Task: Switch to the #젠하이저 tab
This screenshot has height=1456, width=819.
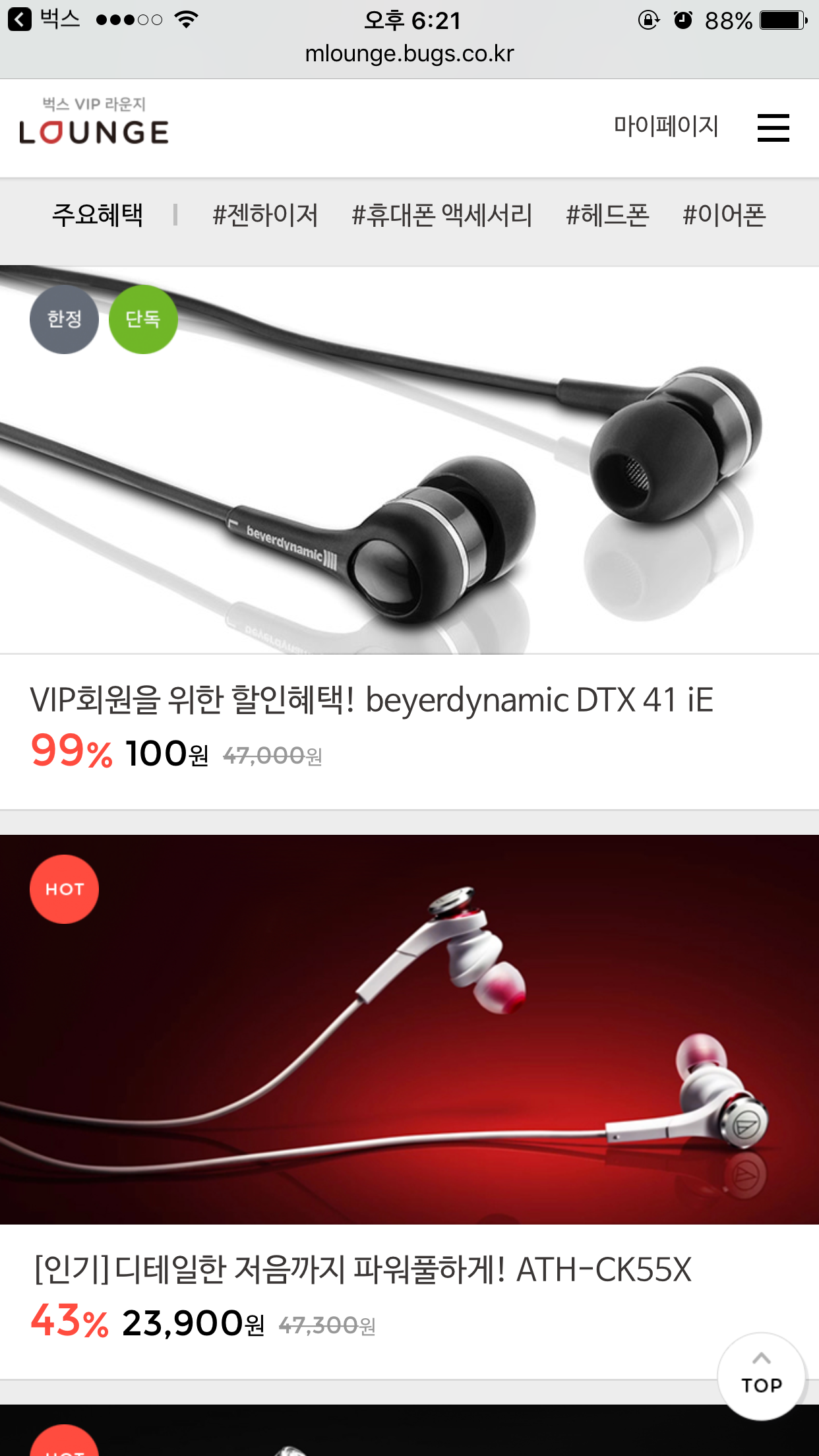Action: (265, 215)
